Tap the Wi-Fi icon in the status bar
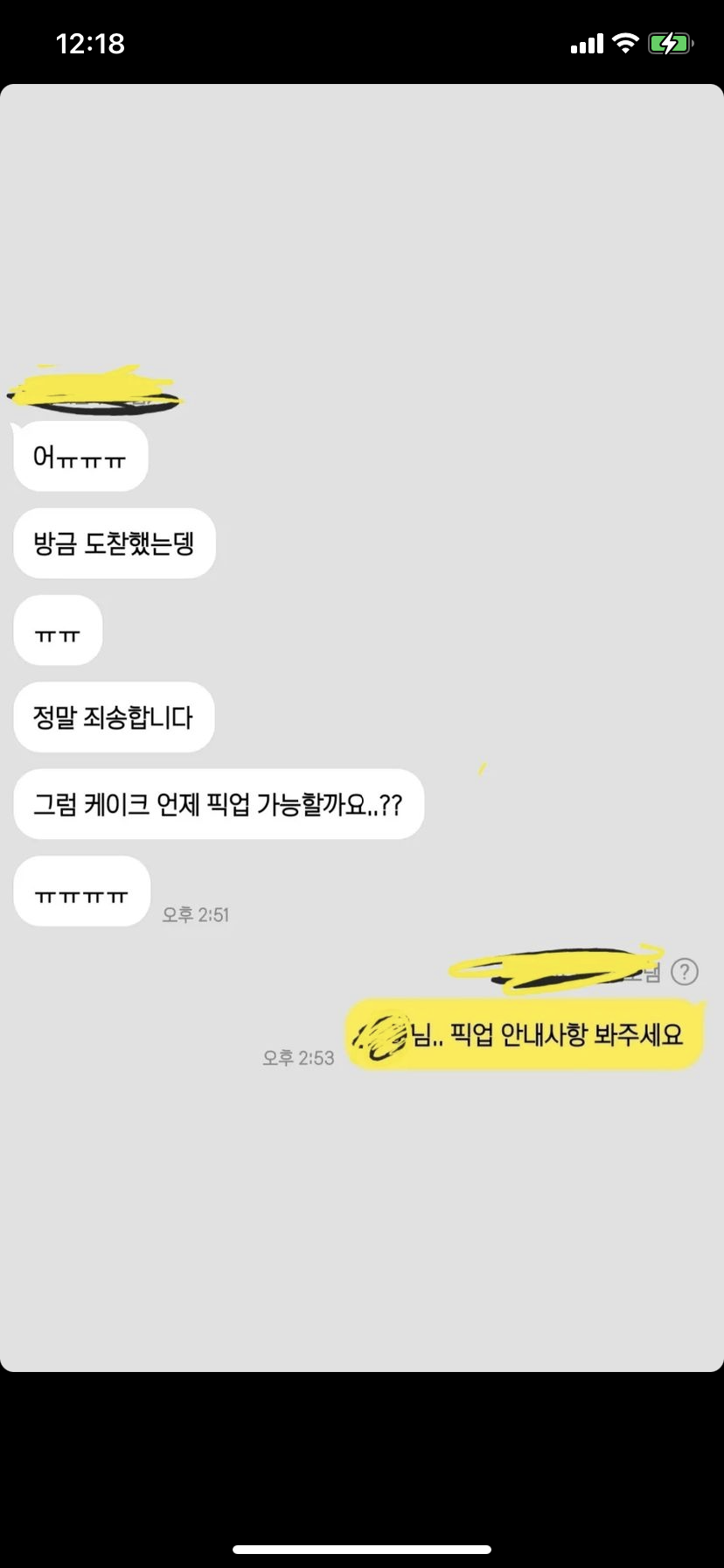This screenshot has height=1568, width=724. (624, 43)
